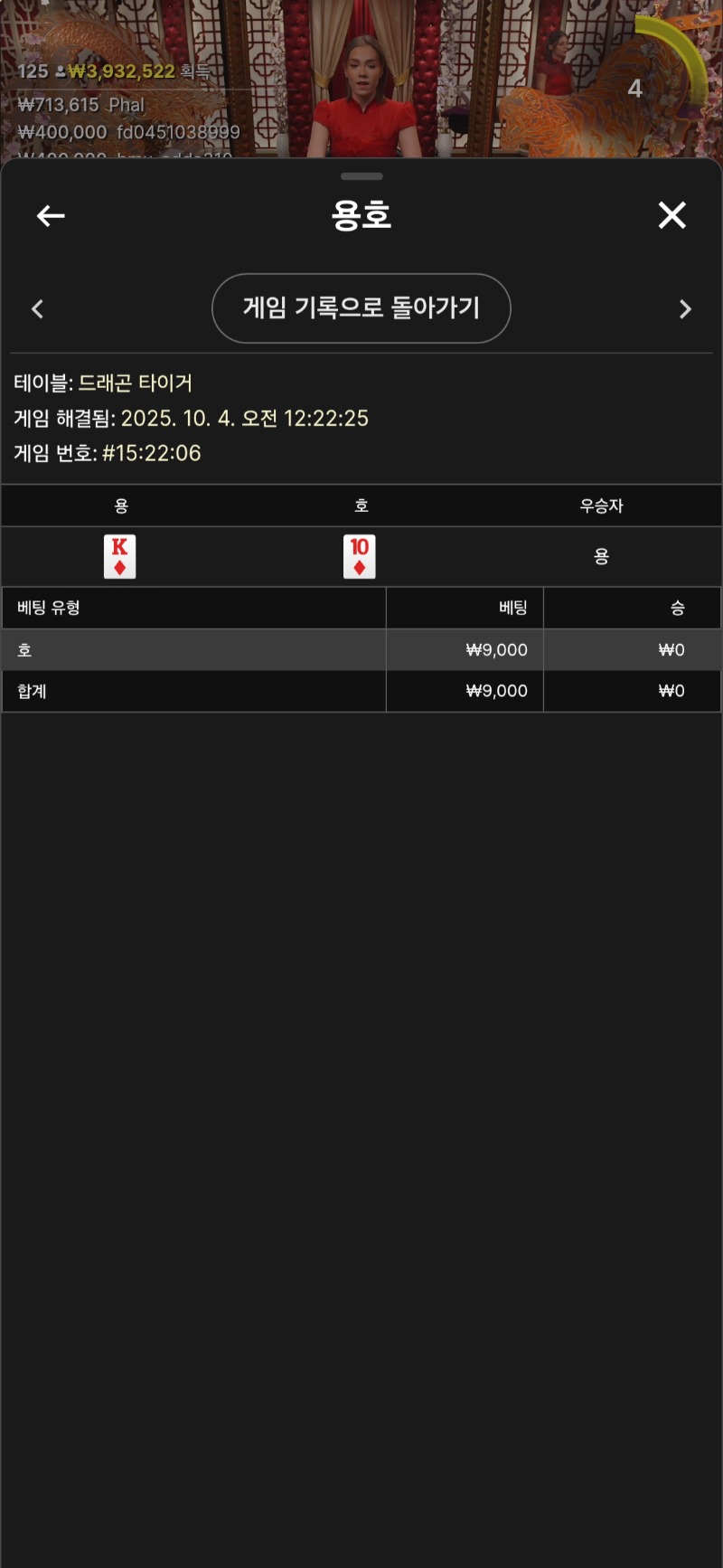Tap 게임 기록으로 돌아가기 button
This screenshot has width=723, height=1568.
pos(361,308)
